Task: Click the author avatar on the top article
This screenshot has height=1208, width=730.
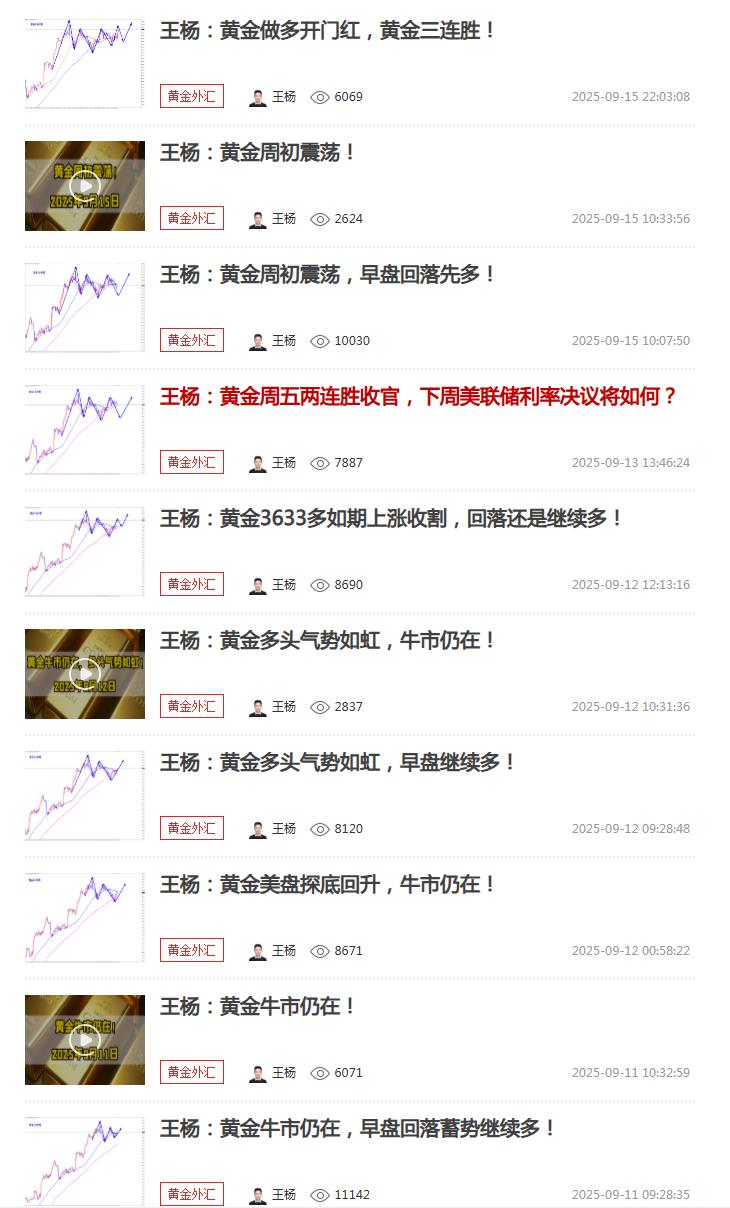Action: (258, 97)
